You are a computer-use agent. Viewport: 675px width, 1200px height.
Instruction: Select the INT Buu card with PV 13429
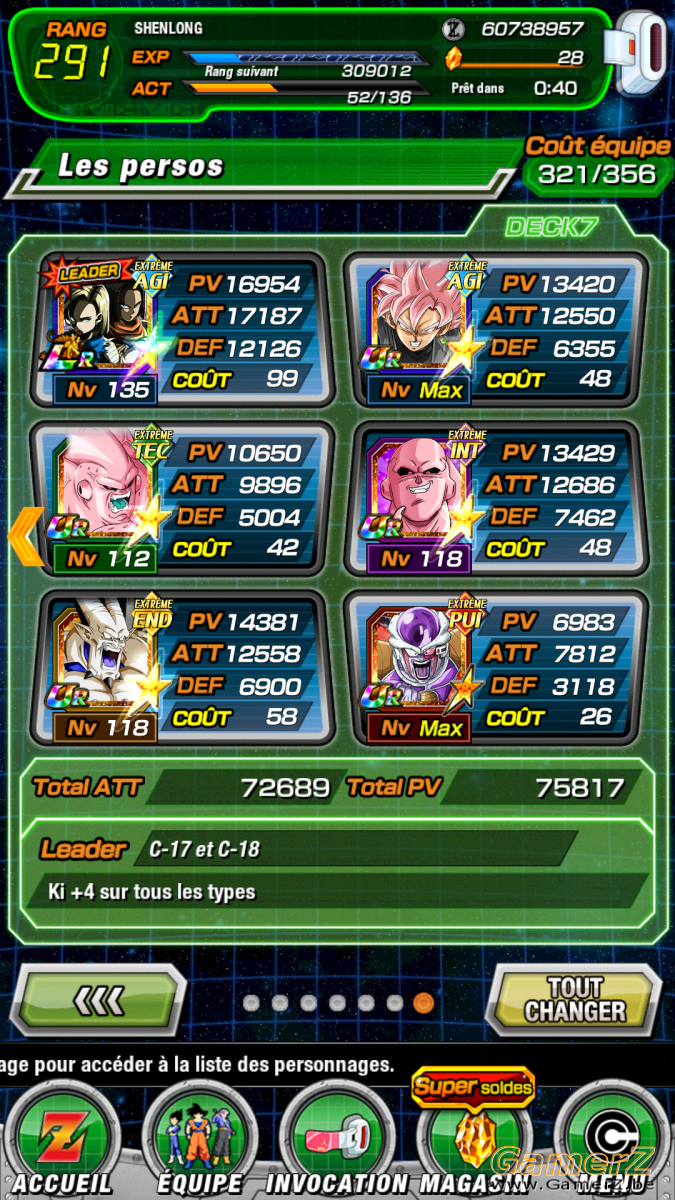[x=495, y=499]
